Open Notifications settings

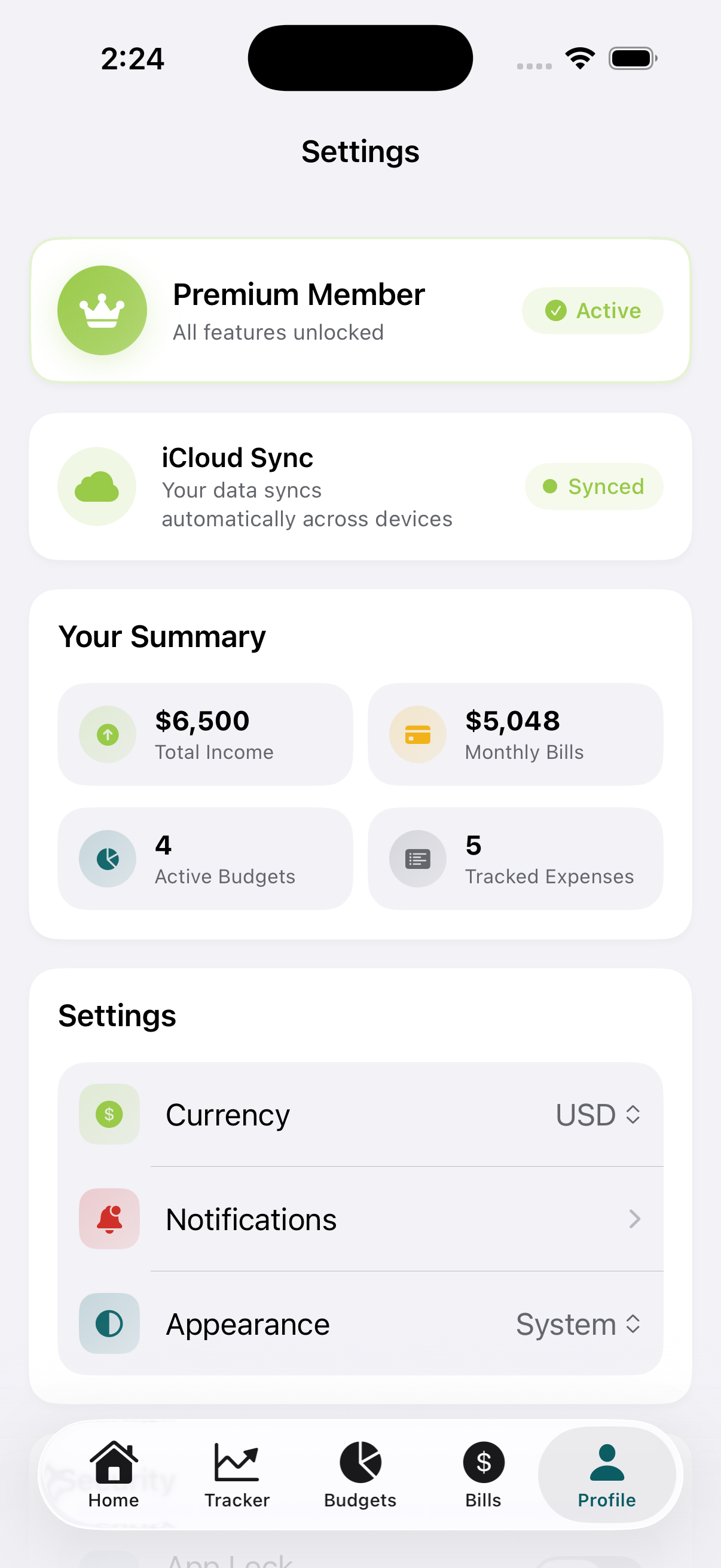360,1219
